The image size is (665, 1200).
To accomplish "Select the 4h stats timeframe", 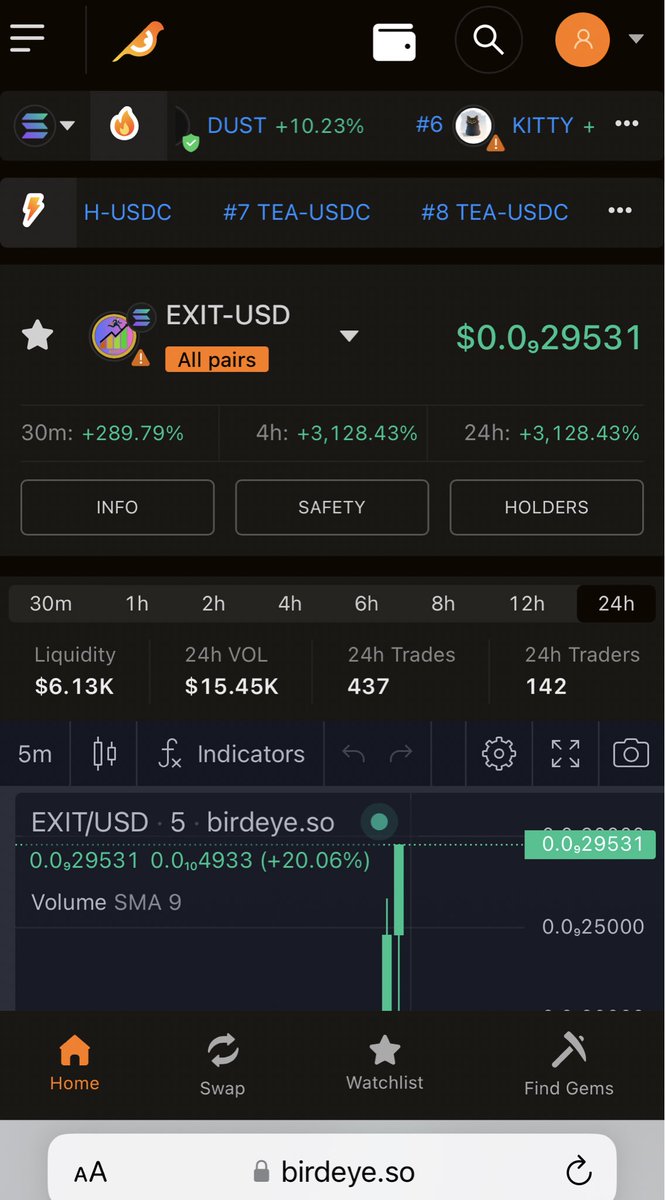I will click(x=290, y=604).
